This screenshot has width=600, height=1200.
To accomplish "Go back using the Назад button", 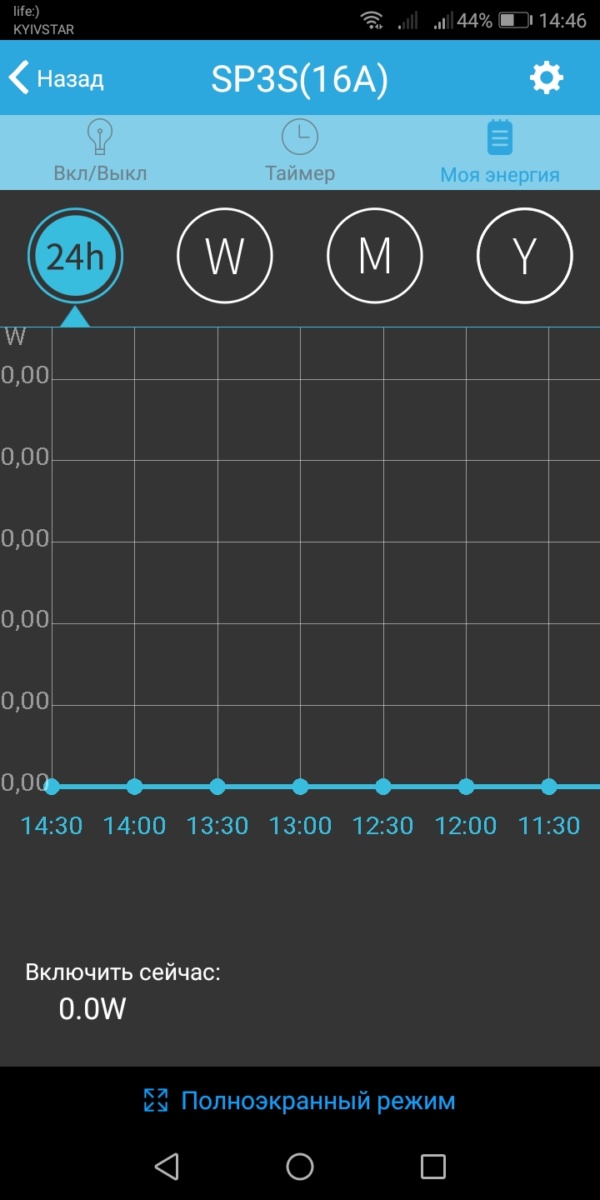I will point(57,79).
